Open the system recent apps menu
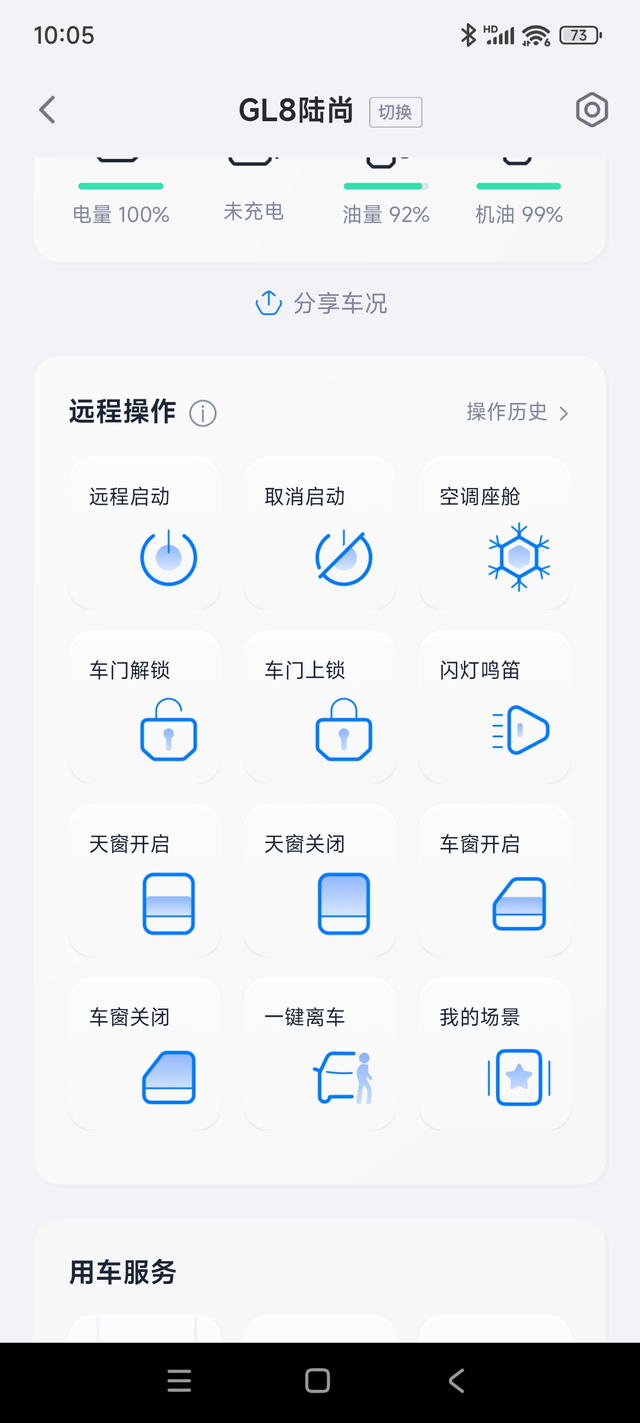Viewport: 640px width, 1423px height. point(180,1381)
